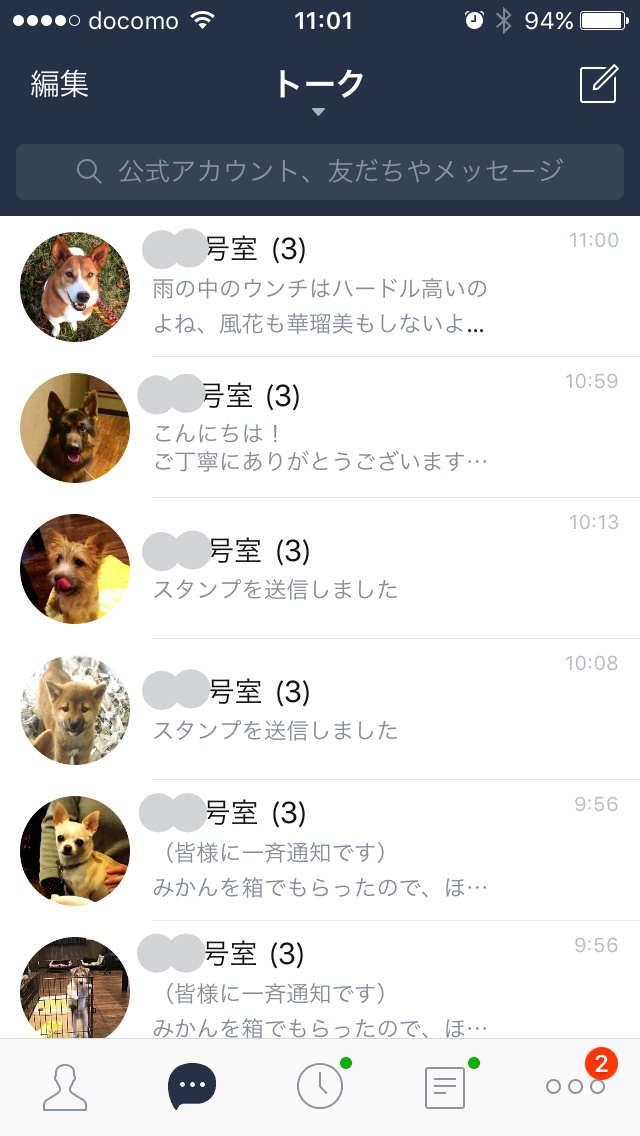
Task: Open the chat updated at 11:00
Action: (320, 287)
